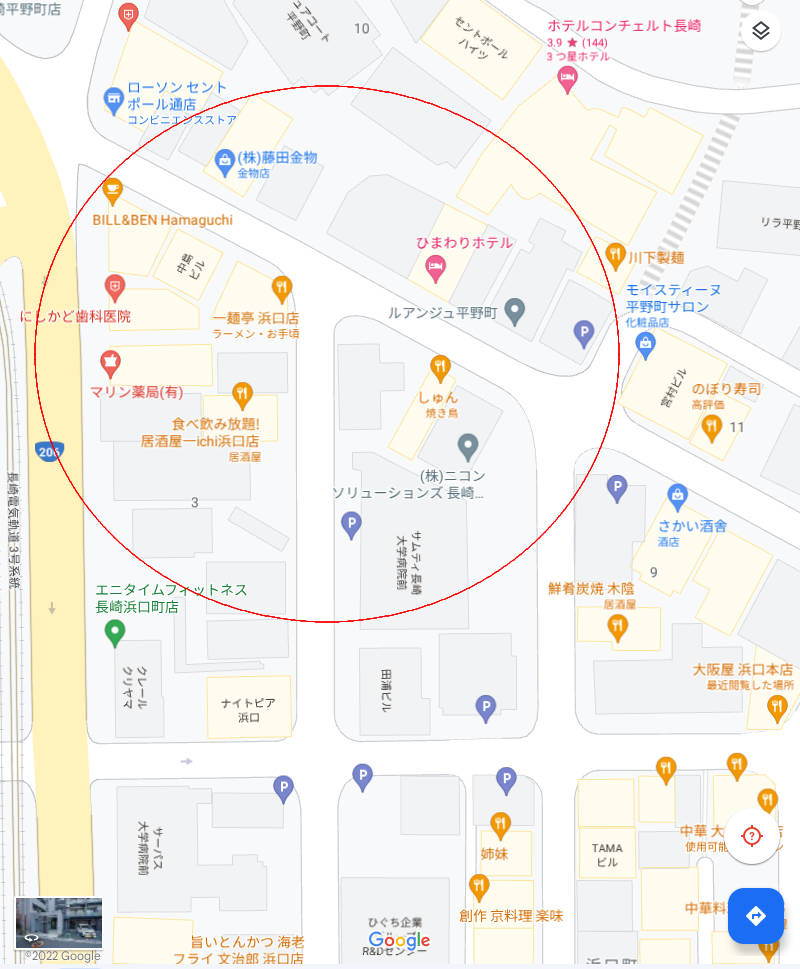Open the map layers selector
The width and height of the screenshot is (800, 969).
pos(761,31)
